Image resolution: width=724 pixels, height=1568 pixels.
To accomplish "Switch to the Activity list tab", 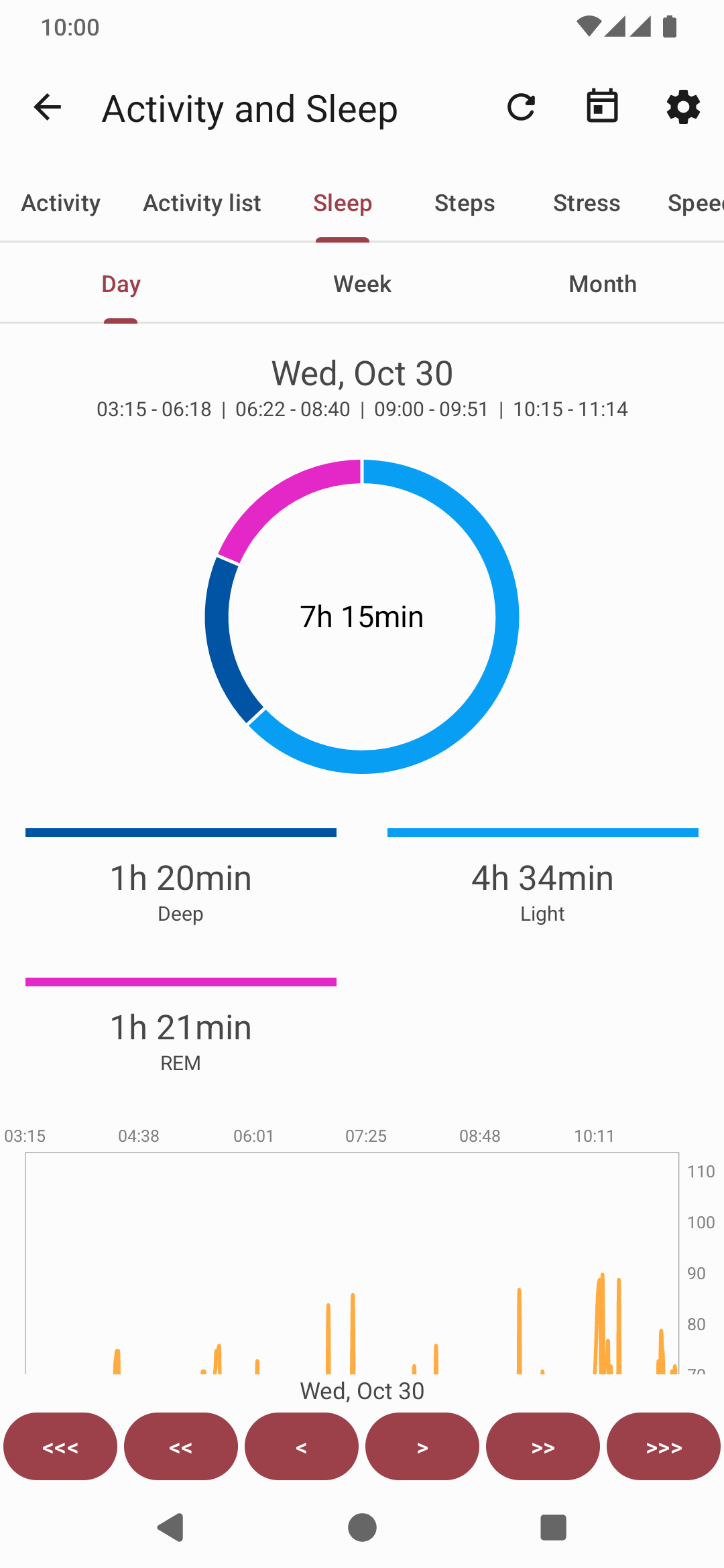I will (x=202, y=203).
